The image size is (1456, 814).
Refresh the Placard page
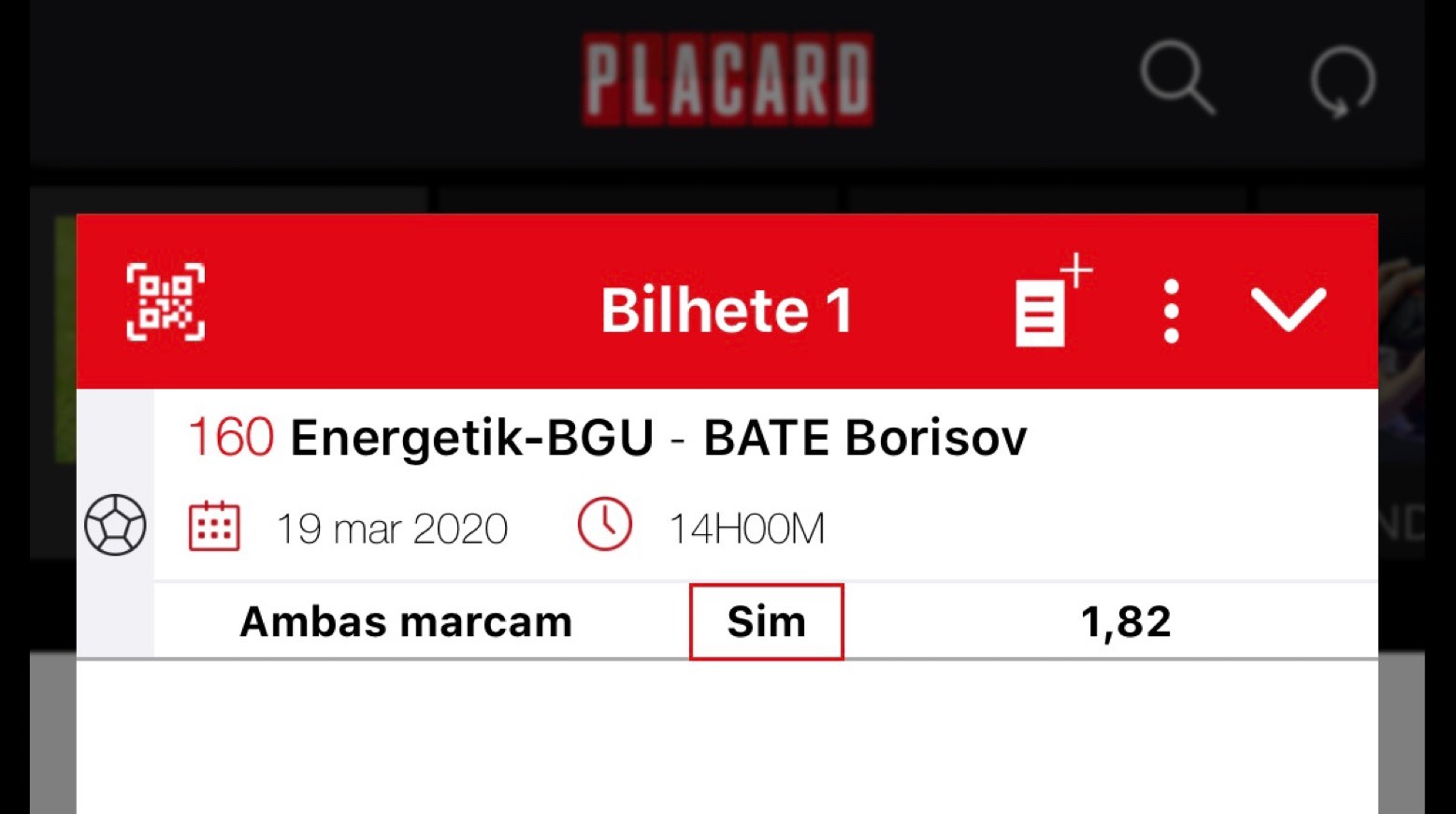tap(1342, 80)
